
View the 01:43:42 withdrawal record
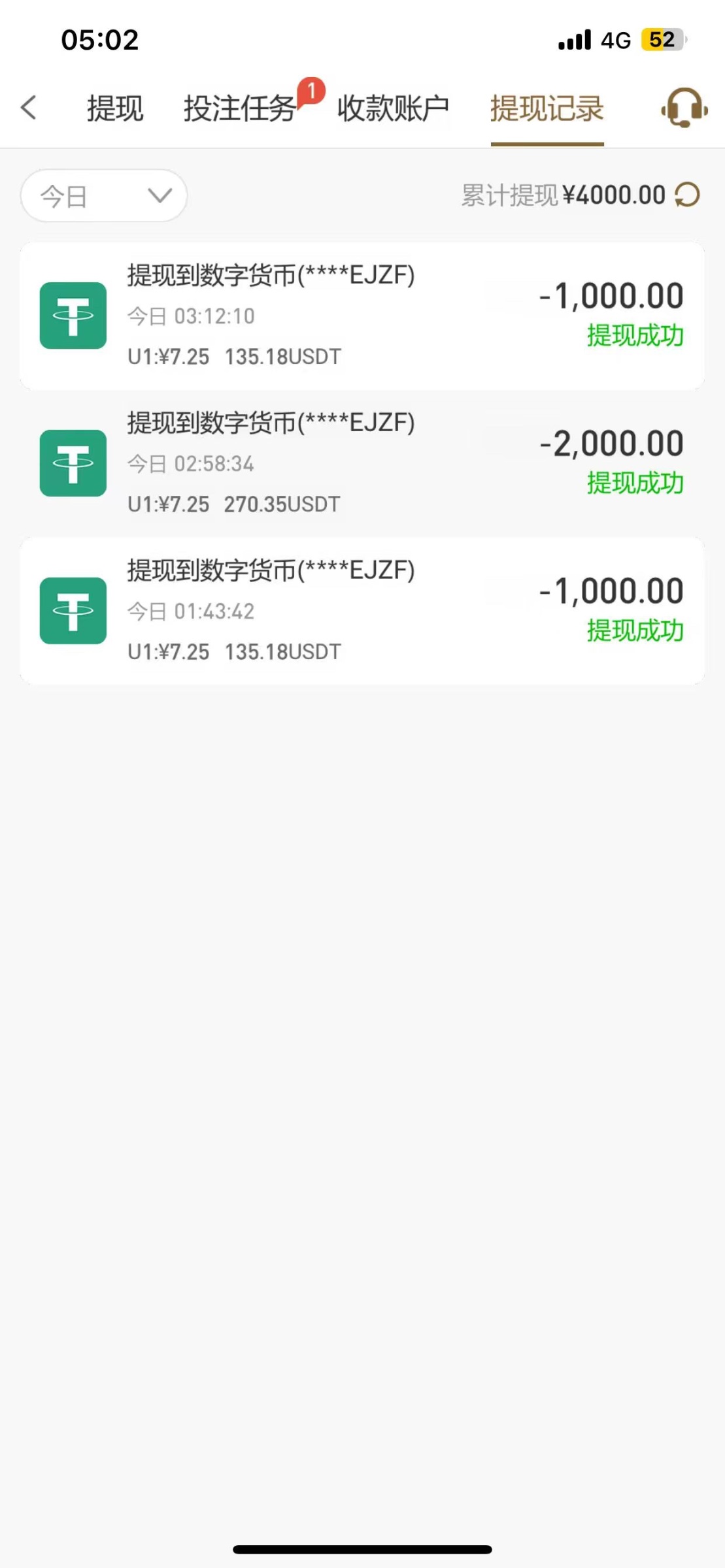tap(362, 612)
